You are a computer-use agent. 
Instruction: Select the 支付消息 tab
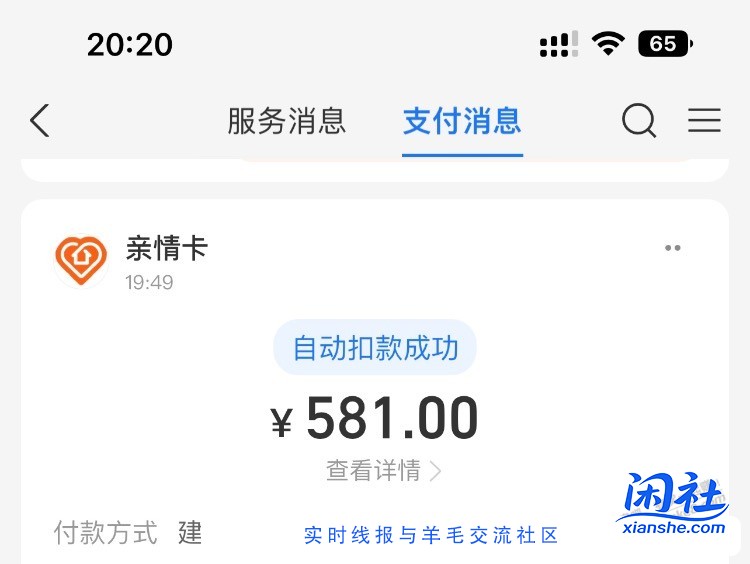pos(462,121)
